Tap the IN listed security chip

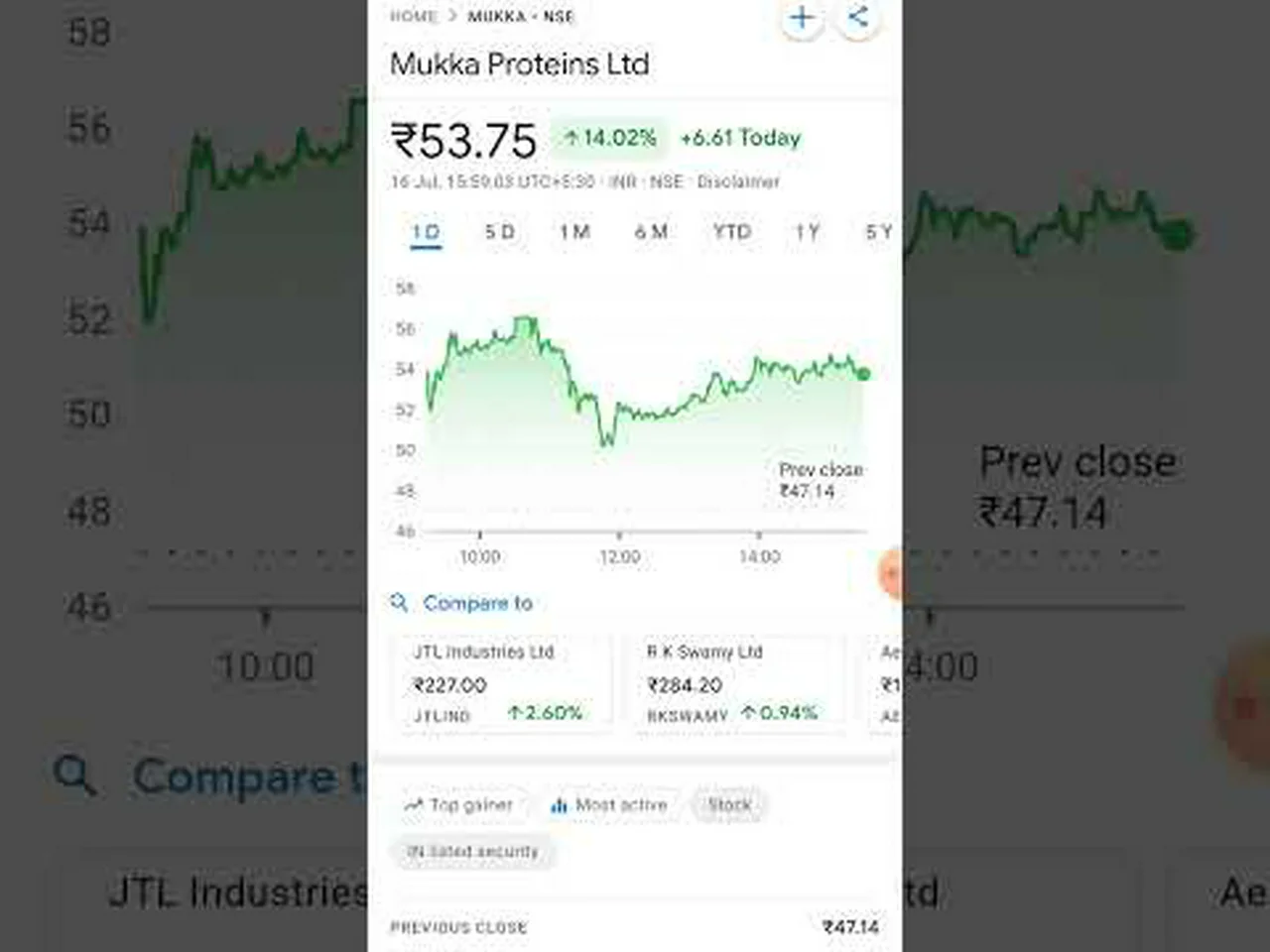click(x=472, y=852)
